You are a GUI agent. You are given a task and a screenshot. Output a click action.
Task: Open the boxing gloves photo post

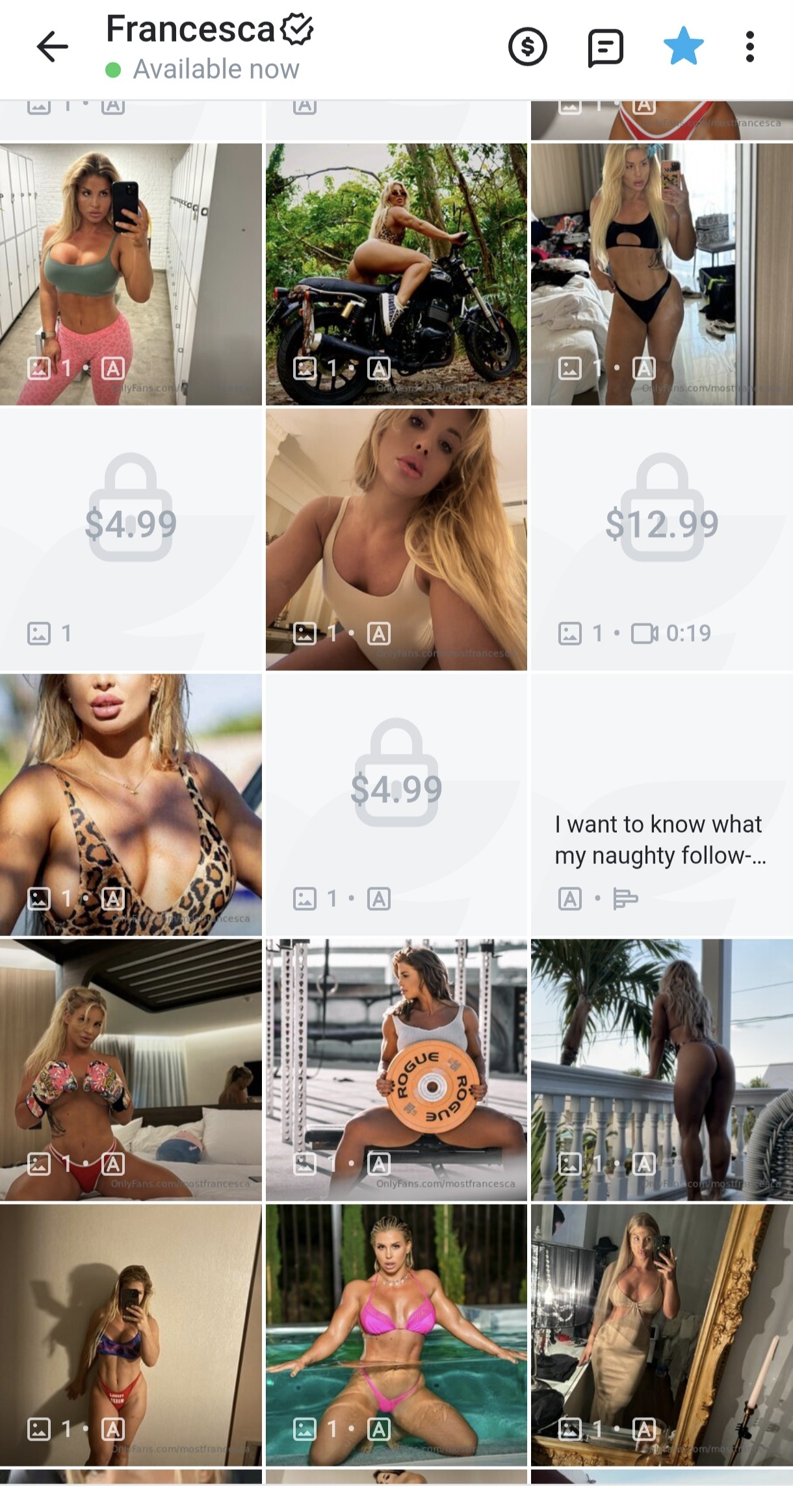coord(131,1070)
